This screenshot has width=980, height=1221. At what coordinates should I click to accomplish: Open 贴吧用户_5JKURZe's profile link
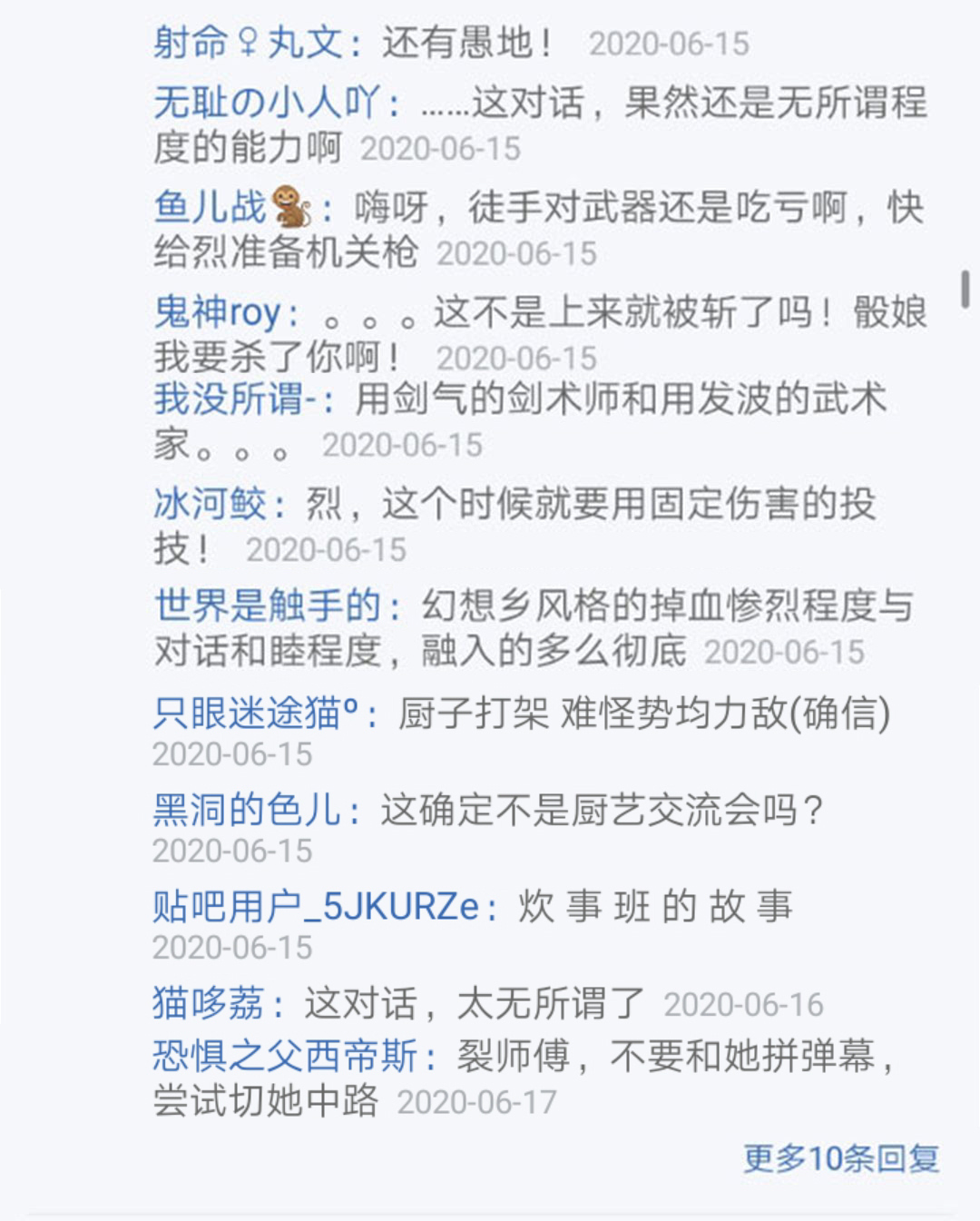pos(315,906)
